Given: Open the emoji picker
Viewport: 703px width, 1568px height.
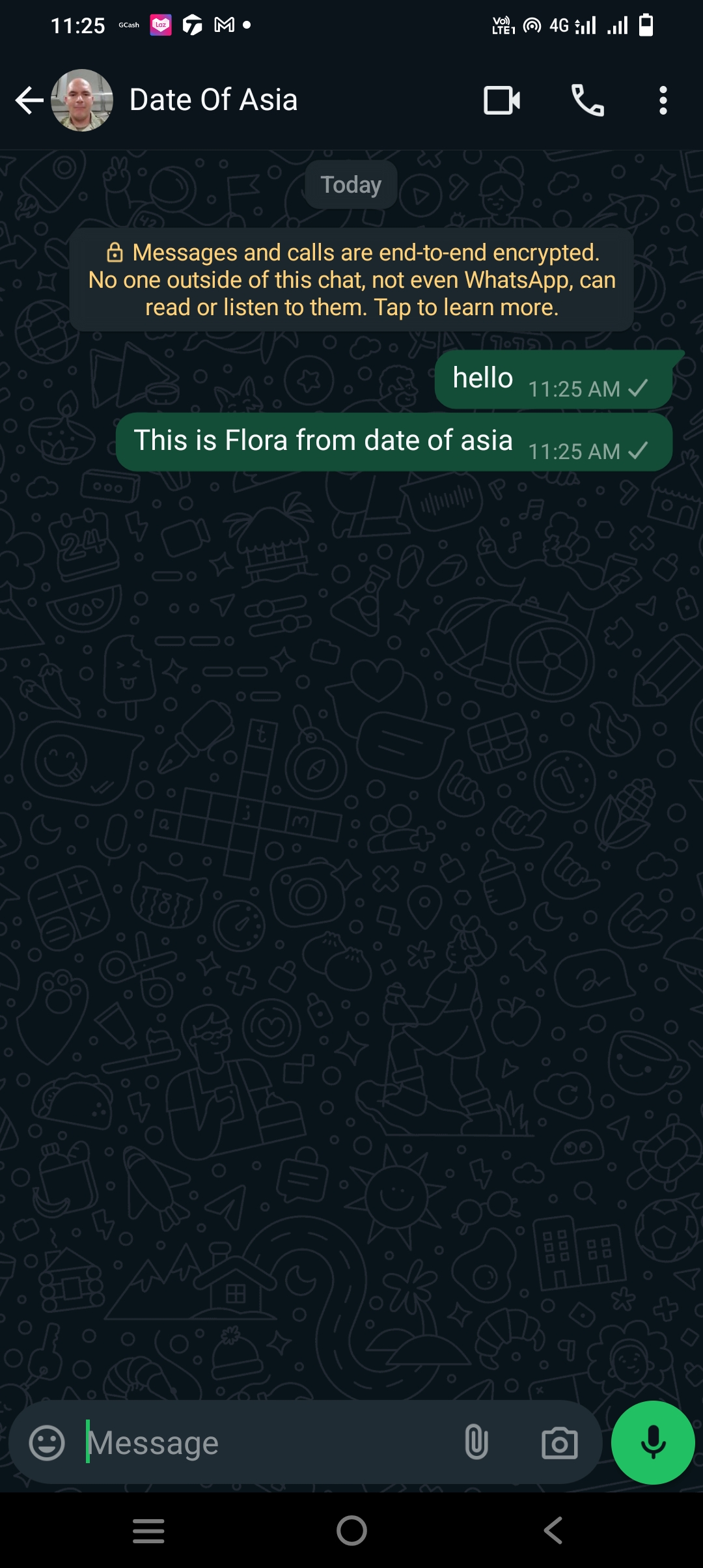Looking at the screenshot, I should (x=47, y=1442).
